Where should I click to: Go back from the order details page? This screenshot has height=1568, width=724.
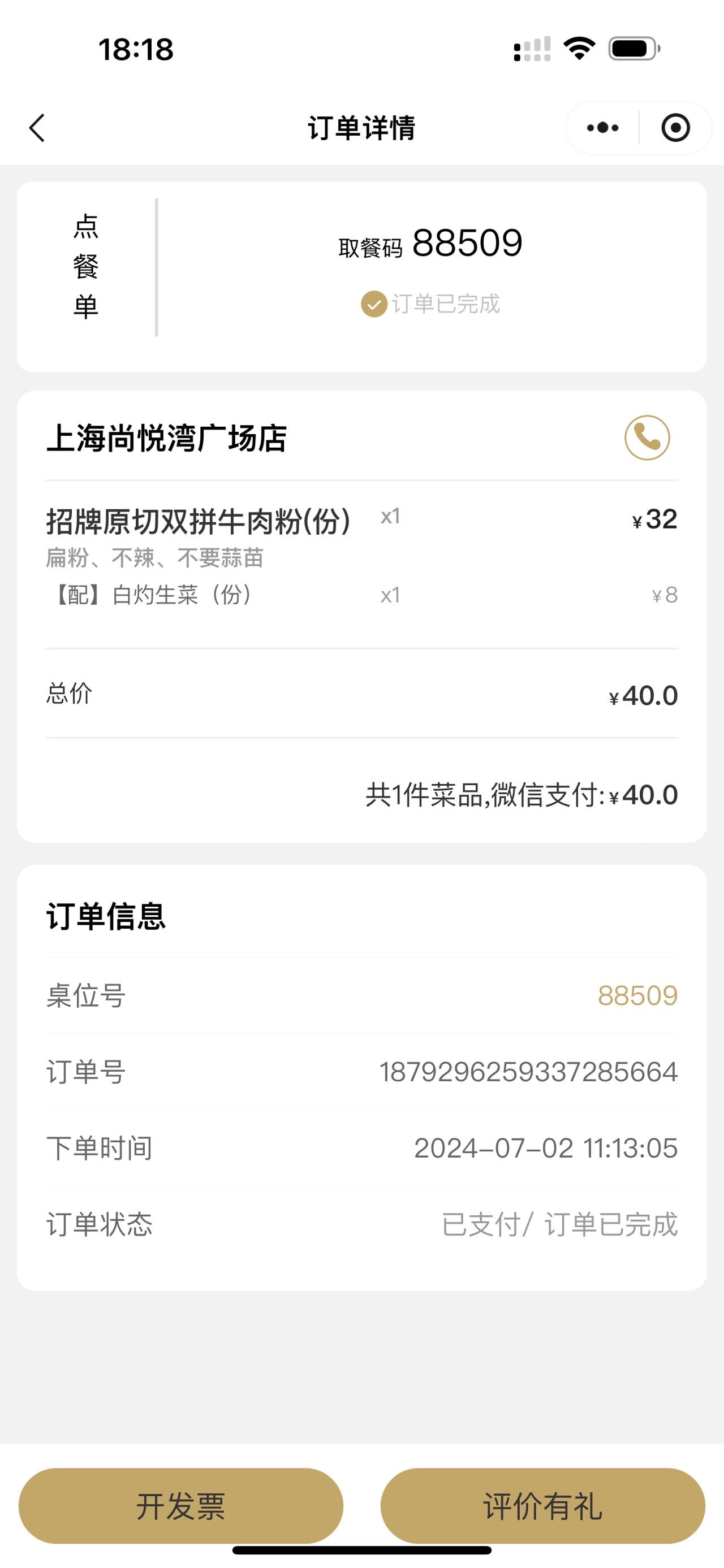pos(37,128)
